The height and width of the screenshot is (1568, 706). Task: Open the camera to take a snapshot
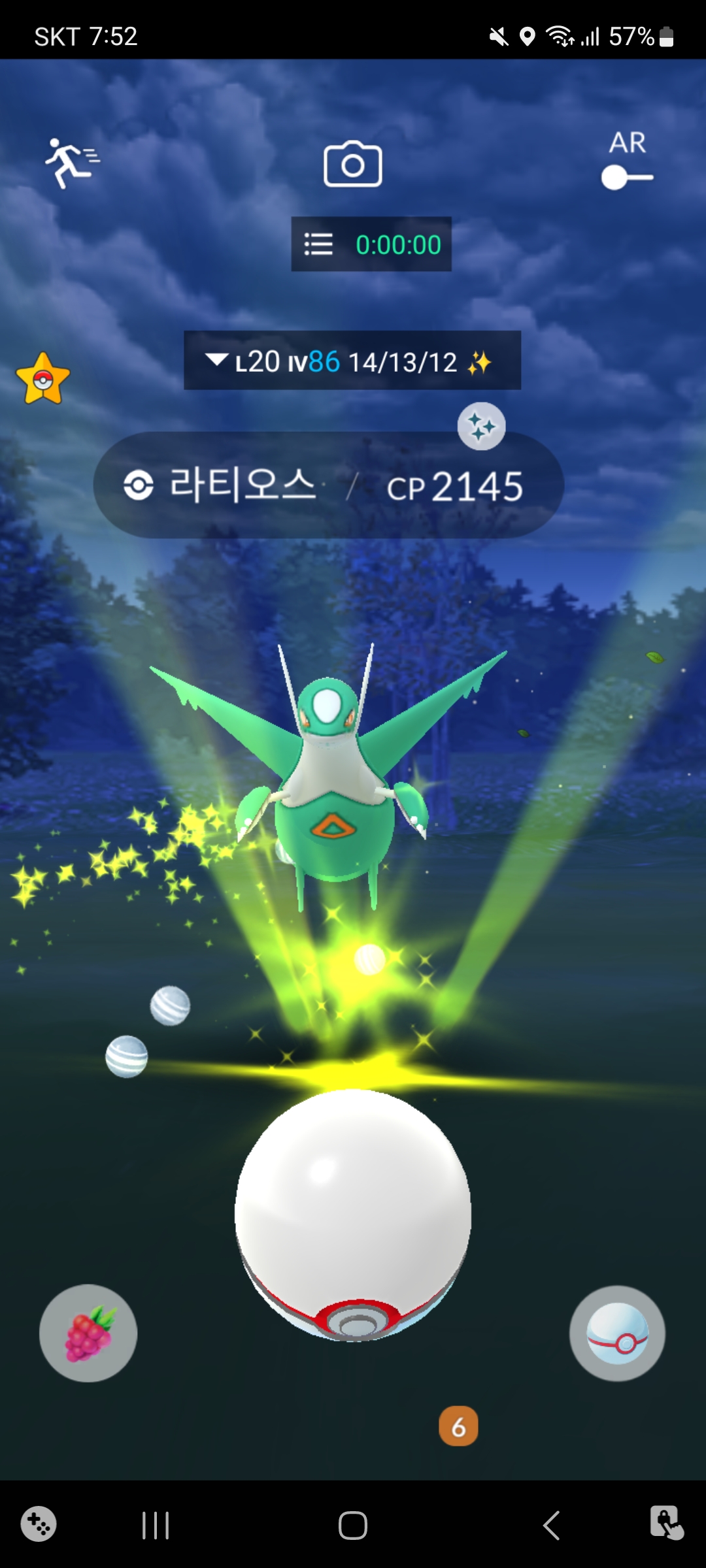point(352,164)
